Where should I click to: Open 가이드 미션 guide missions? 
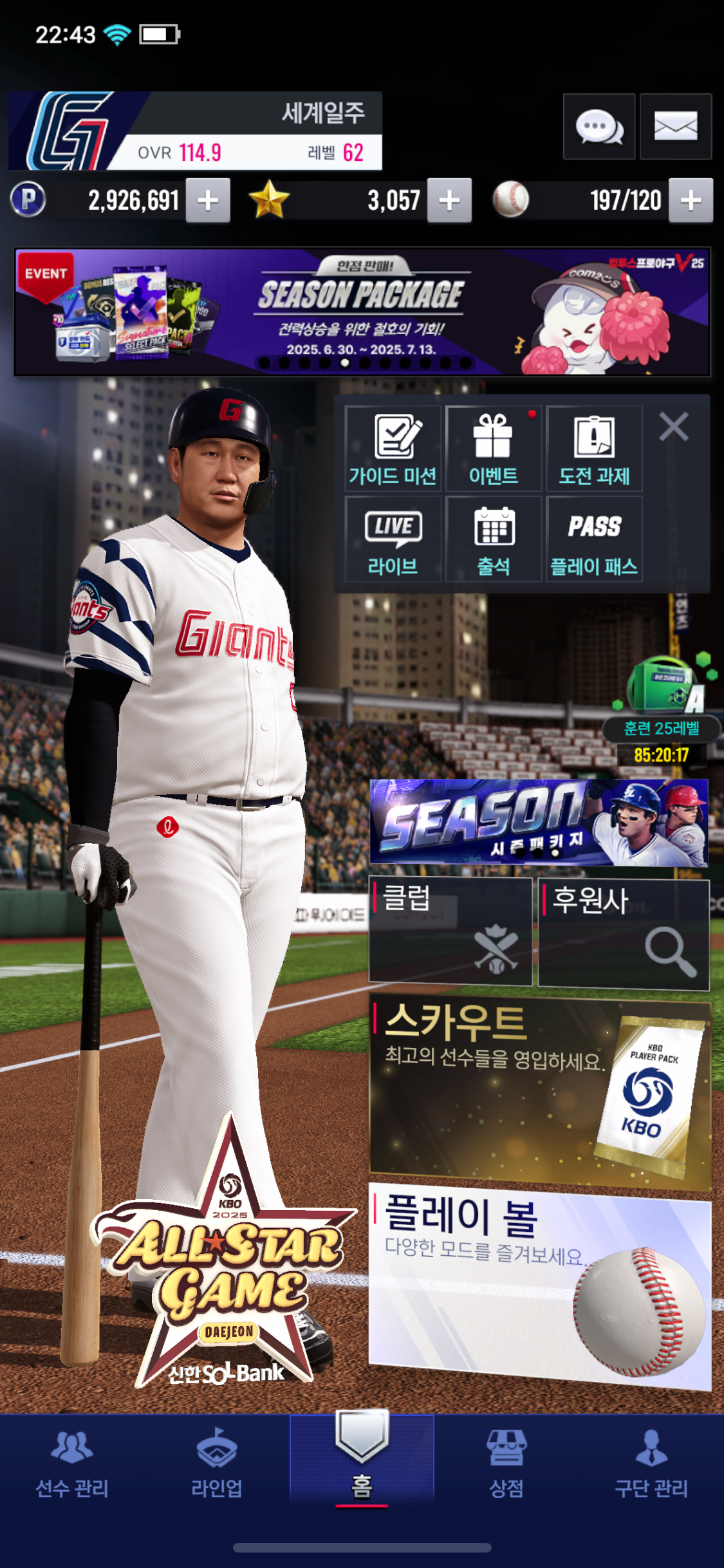pyautogui.click(x=393, y=449)
